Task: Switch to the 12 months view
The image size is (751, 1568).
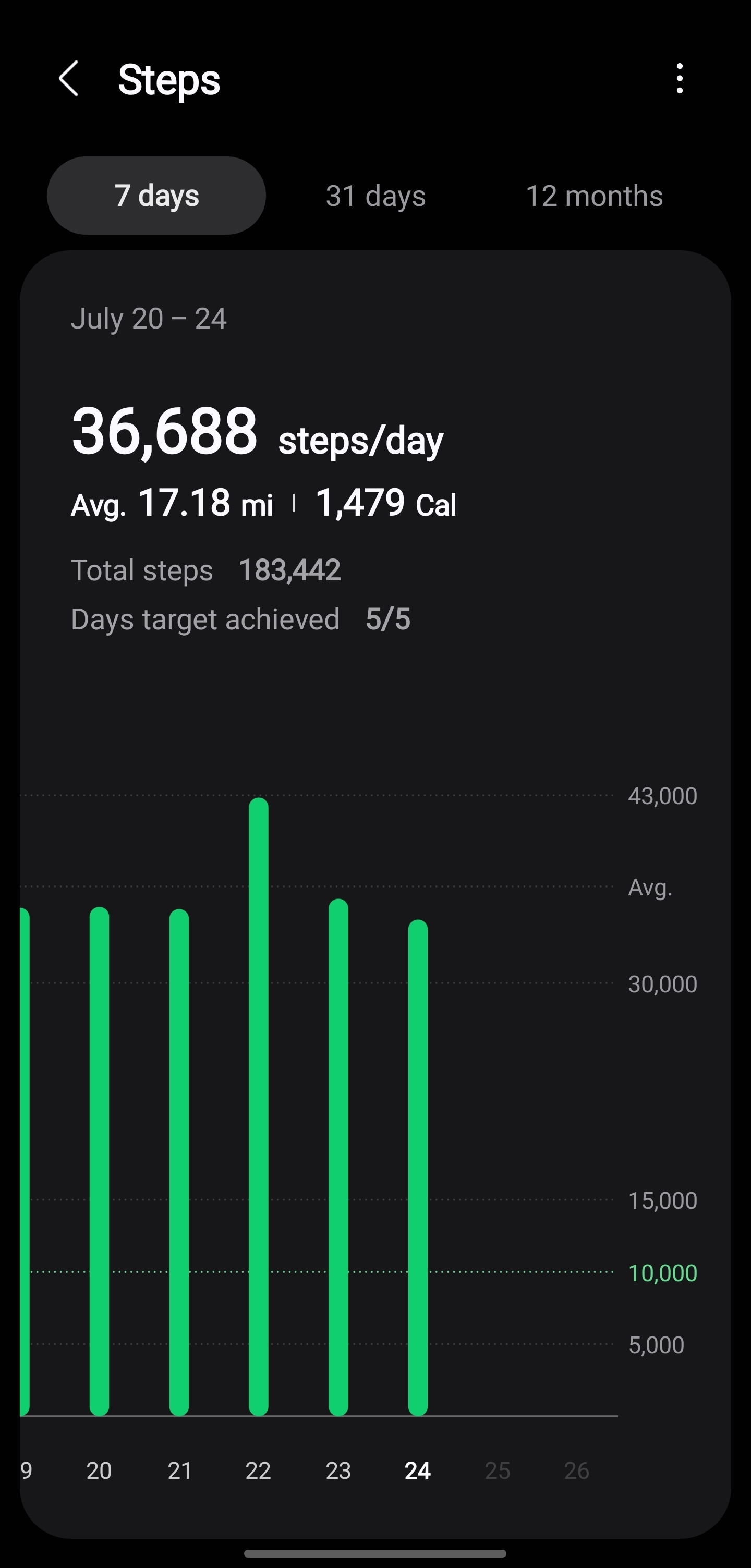Action: 594,196
